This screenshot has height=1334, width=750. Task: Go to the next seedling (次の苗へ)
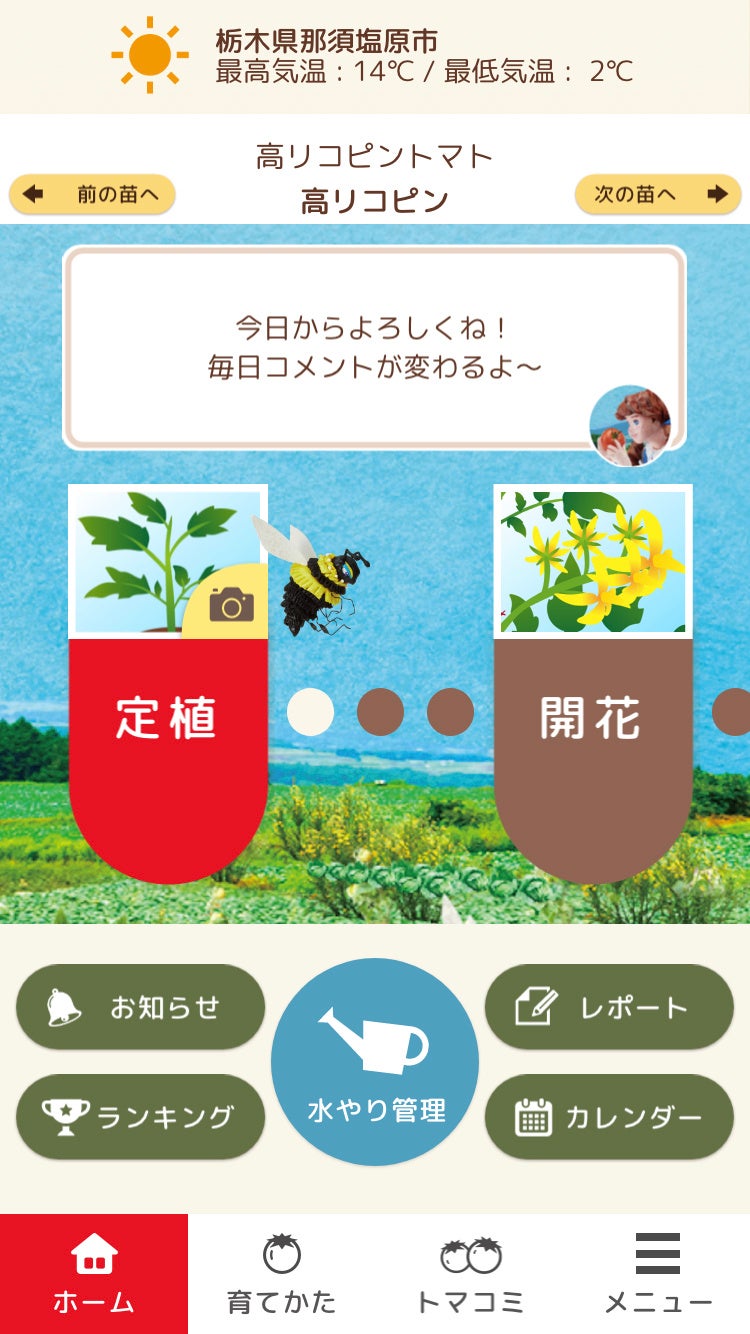click(658, 194)
